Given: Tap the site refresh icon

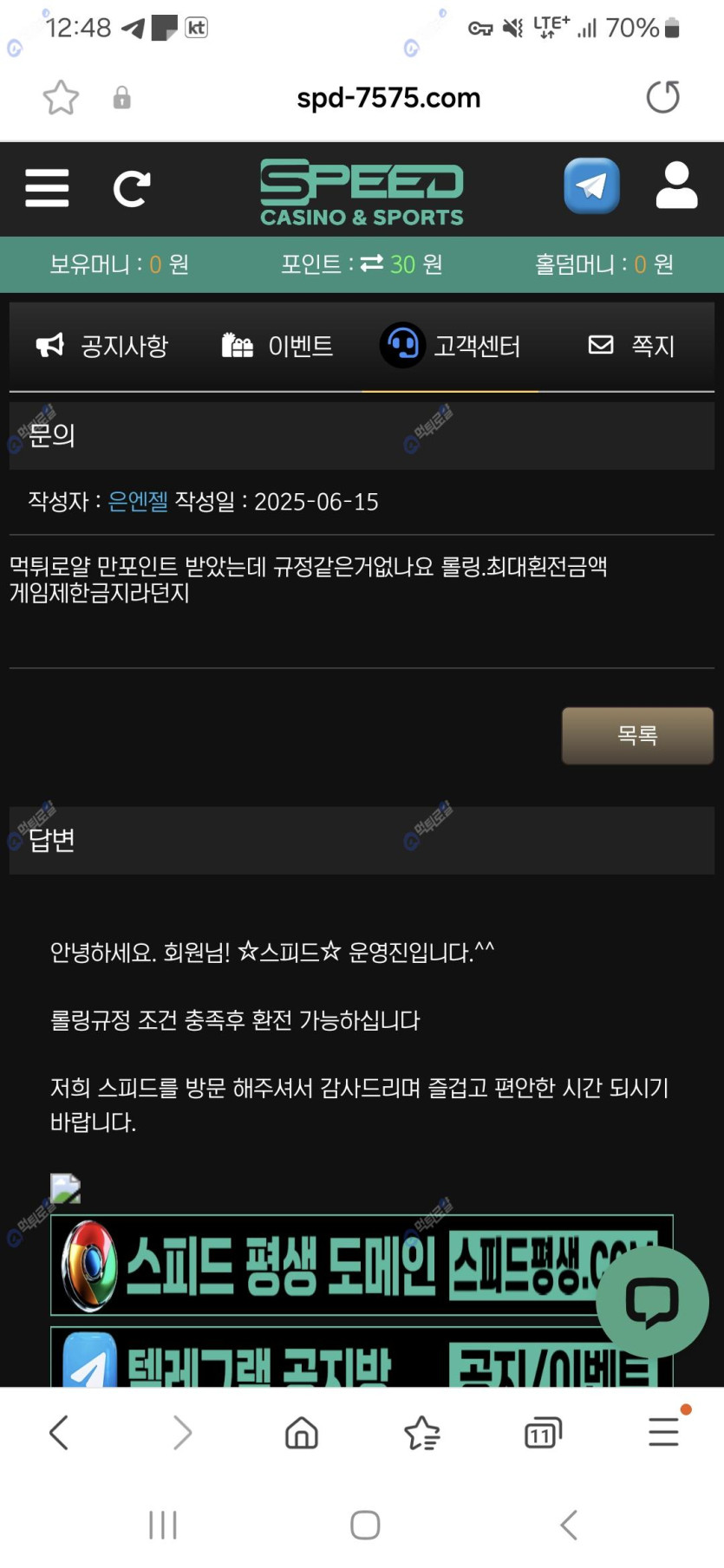Looking at the screenshot, I should 131,188.
